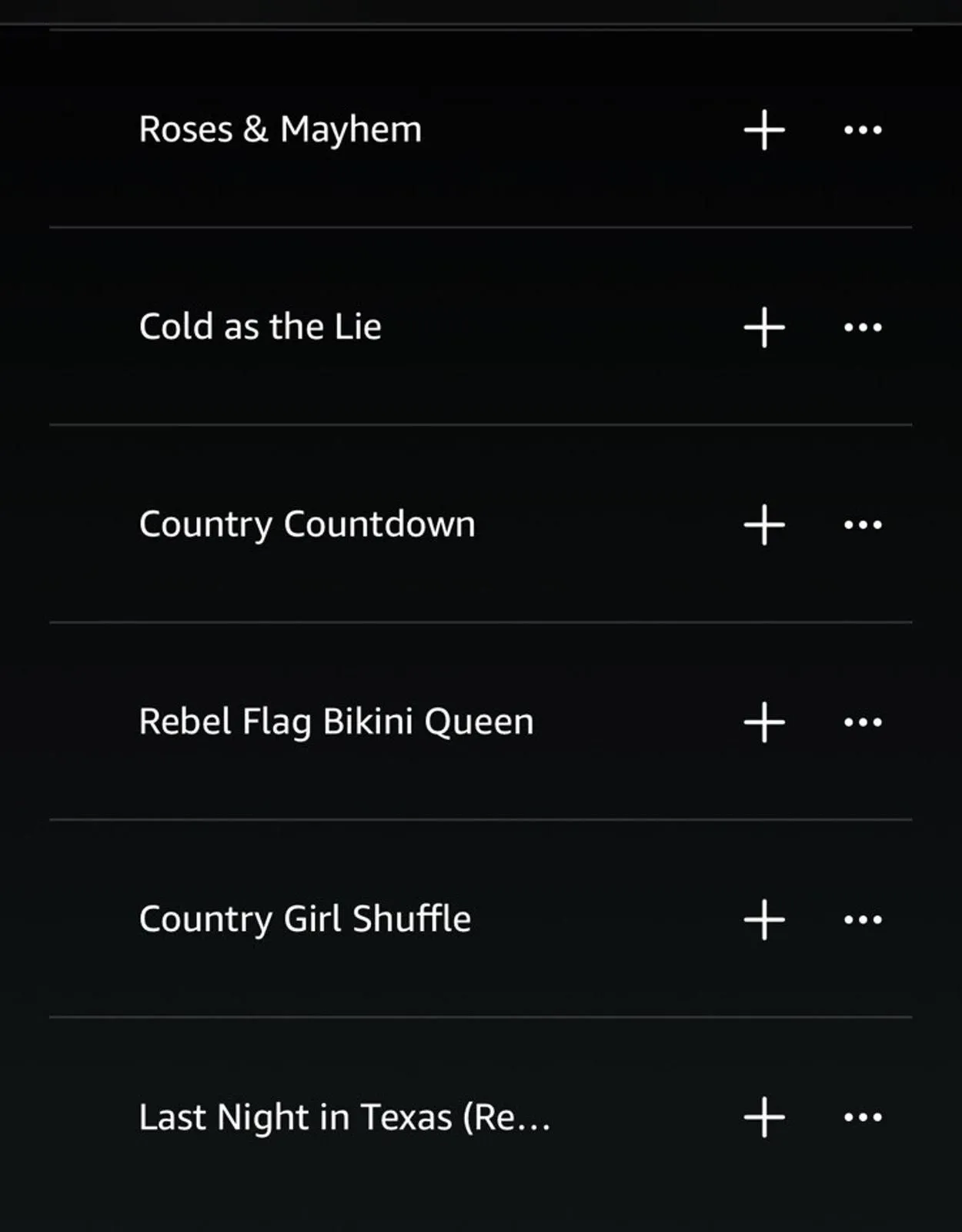
Task: Open more options for Country Countdown
Action: [863, 524]
